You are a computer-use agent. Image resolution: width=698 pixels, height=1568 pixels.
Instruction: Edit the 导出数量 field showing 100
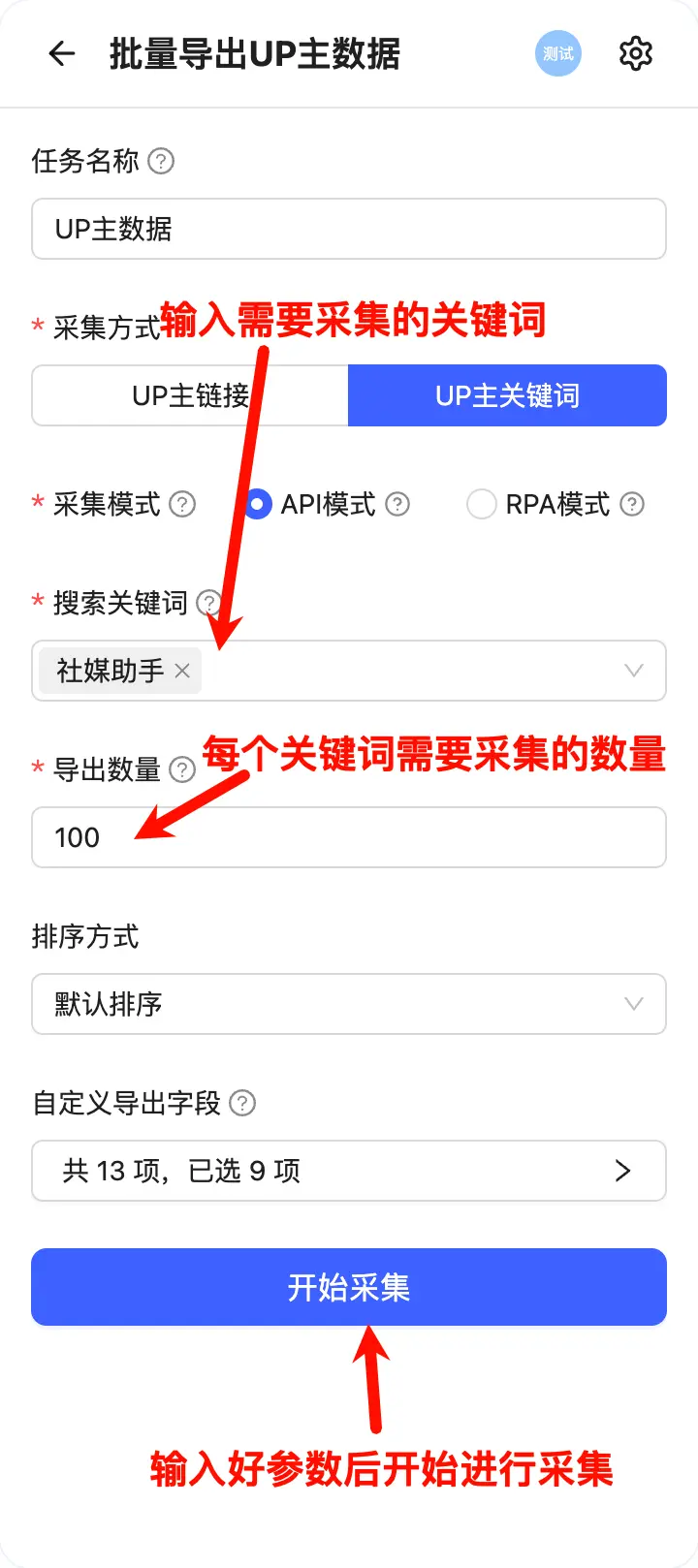[x=349, y=837]
